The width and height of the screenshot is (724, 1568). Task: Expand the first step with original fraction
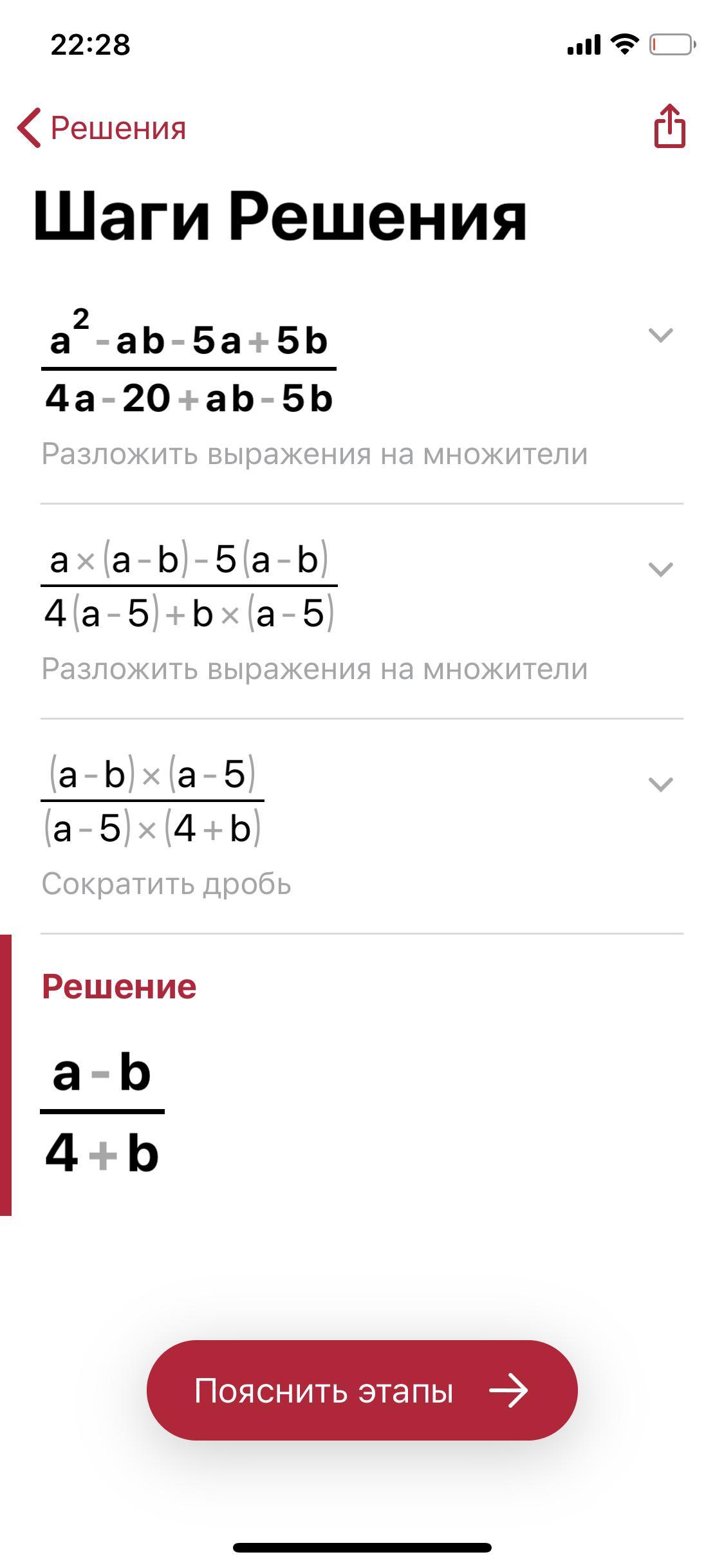click(661, 335)
